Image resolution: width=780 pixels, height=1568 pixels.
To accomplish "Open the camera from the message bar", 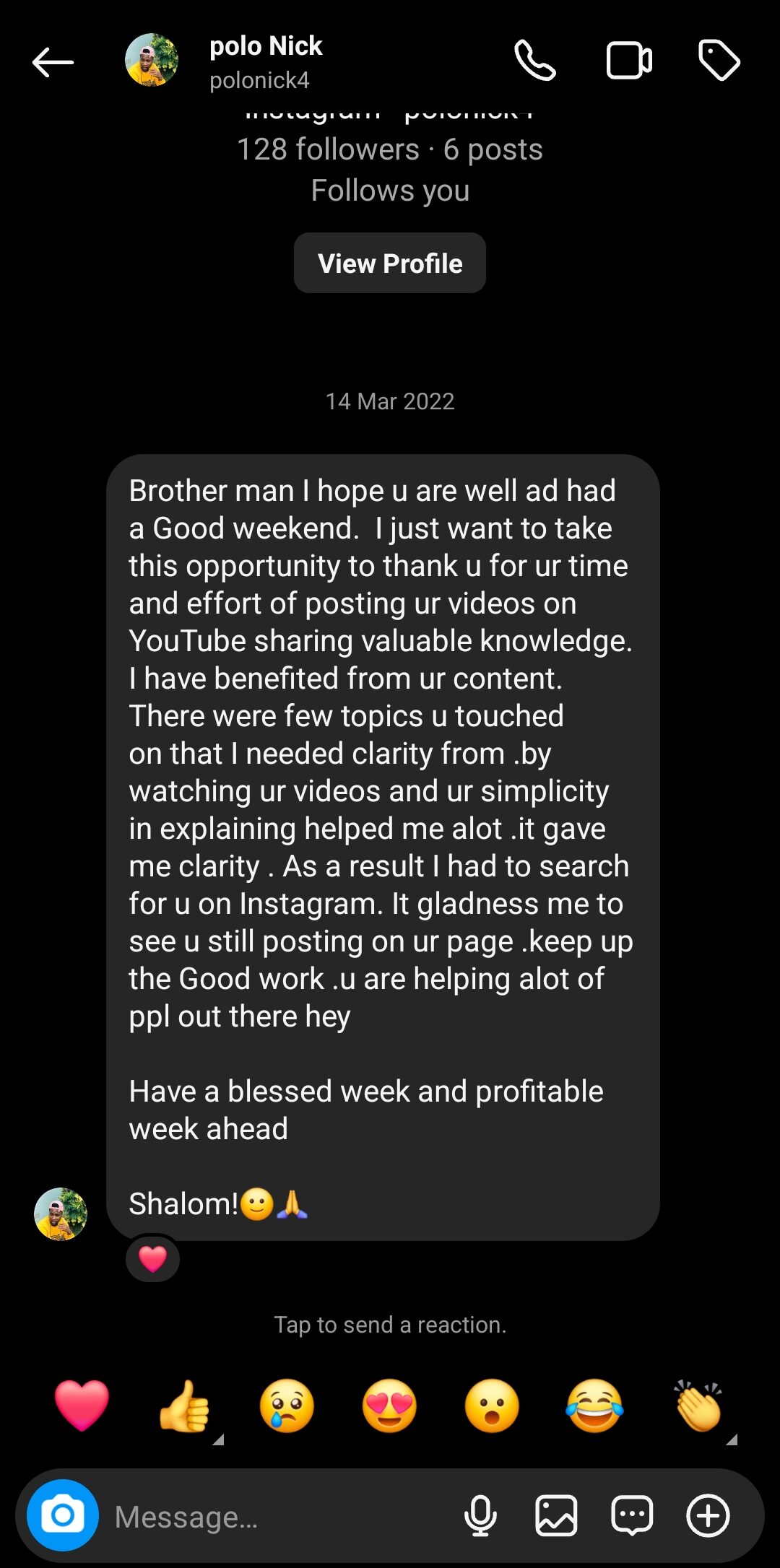I will point(63,1515).
